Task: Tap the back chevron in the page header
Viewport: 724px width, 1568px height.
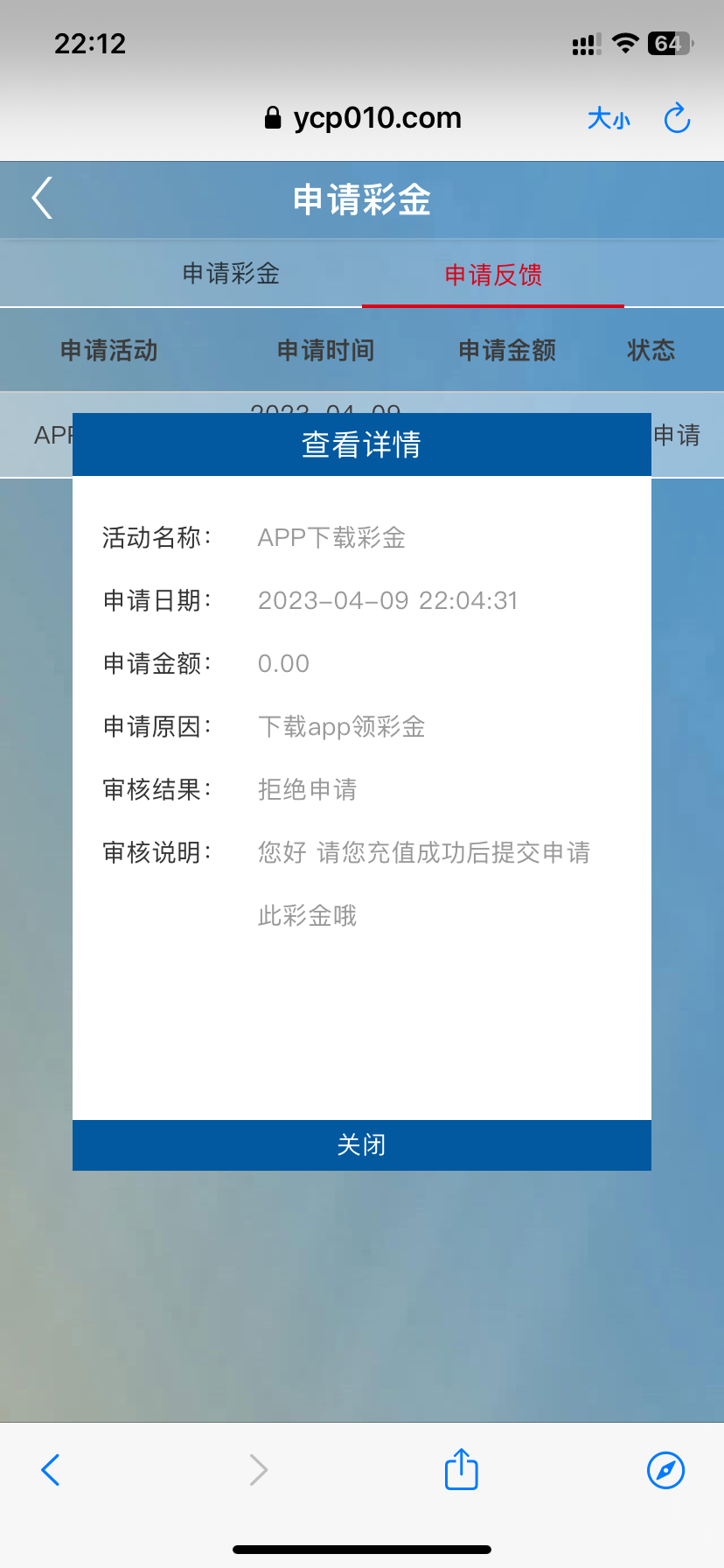Action: point(40,199)
